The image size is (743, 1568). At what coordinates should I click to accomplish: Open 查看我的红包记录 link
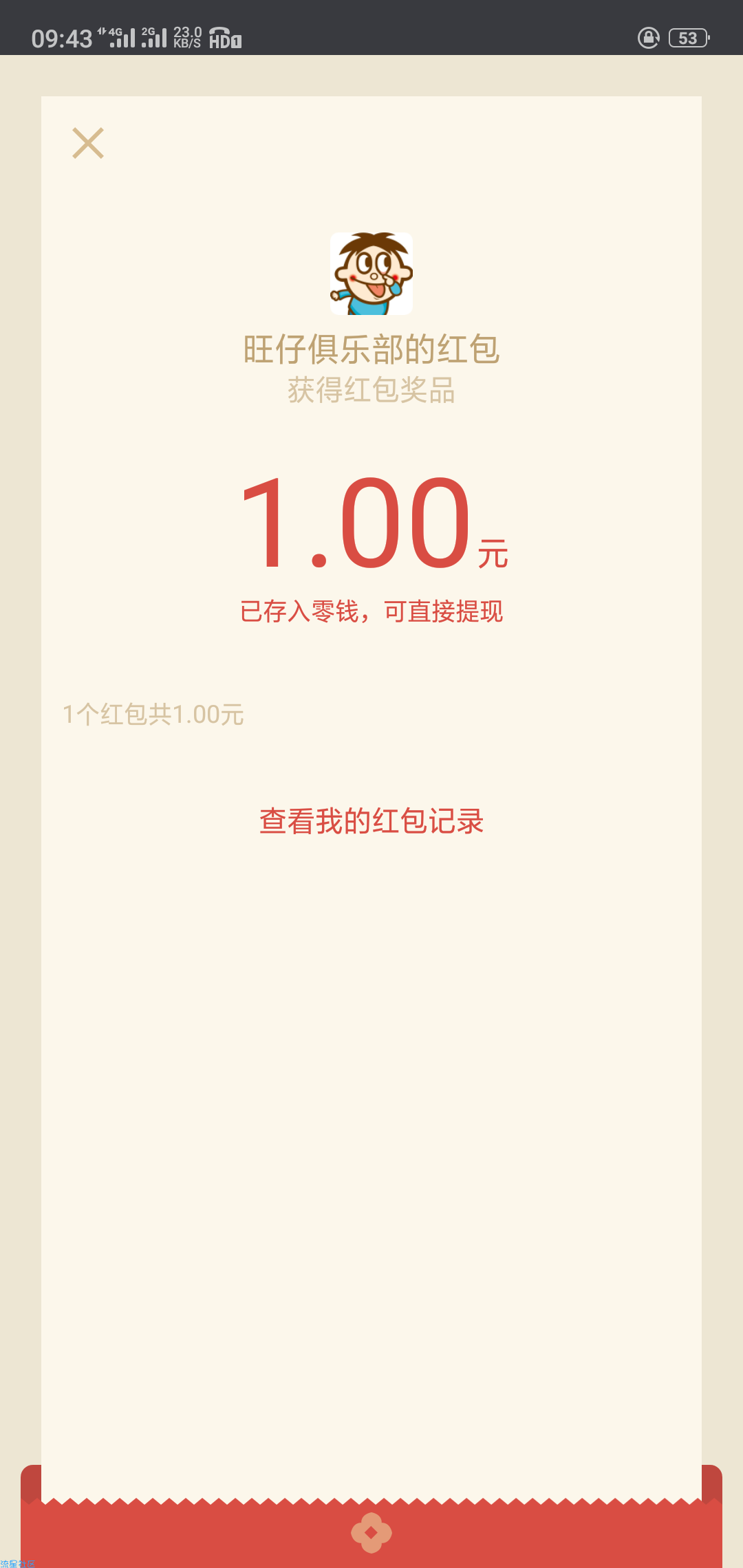[371, 821]
